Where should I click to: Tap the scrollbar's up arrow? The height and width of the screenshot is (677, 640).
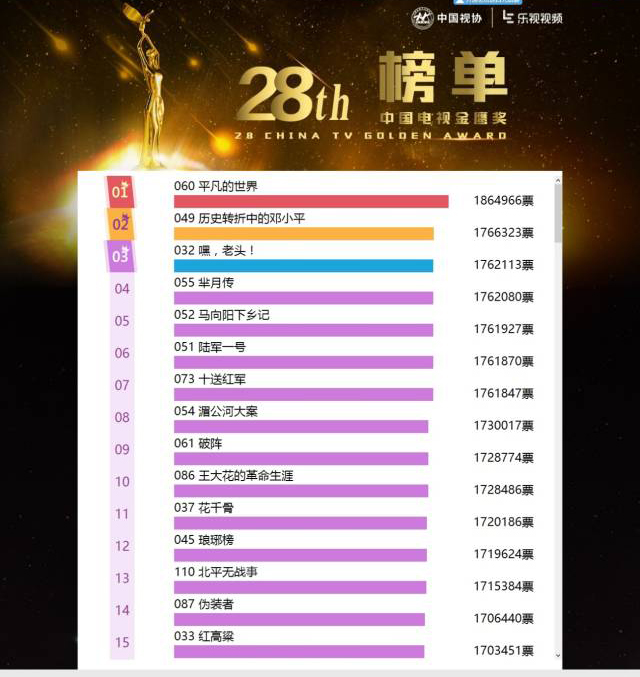(x=557, y=177)
